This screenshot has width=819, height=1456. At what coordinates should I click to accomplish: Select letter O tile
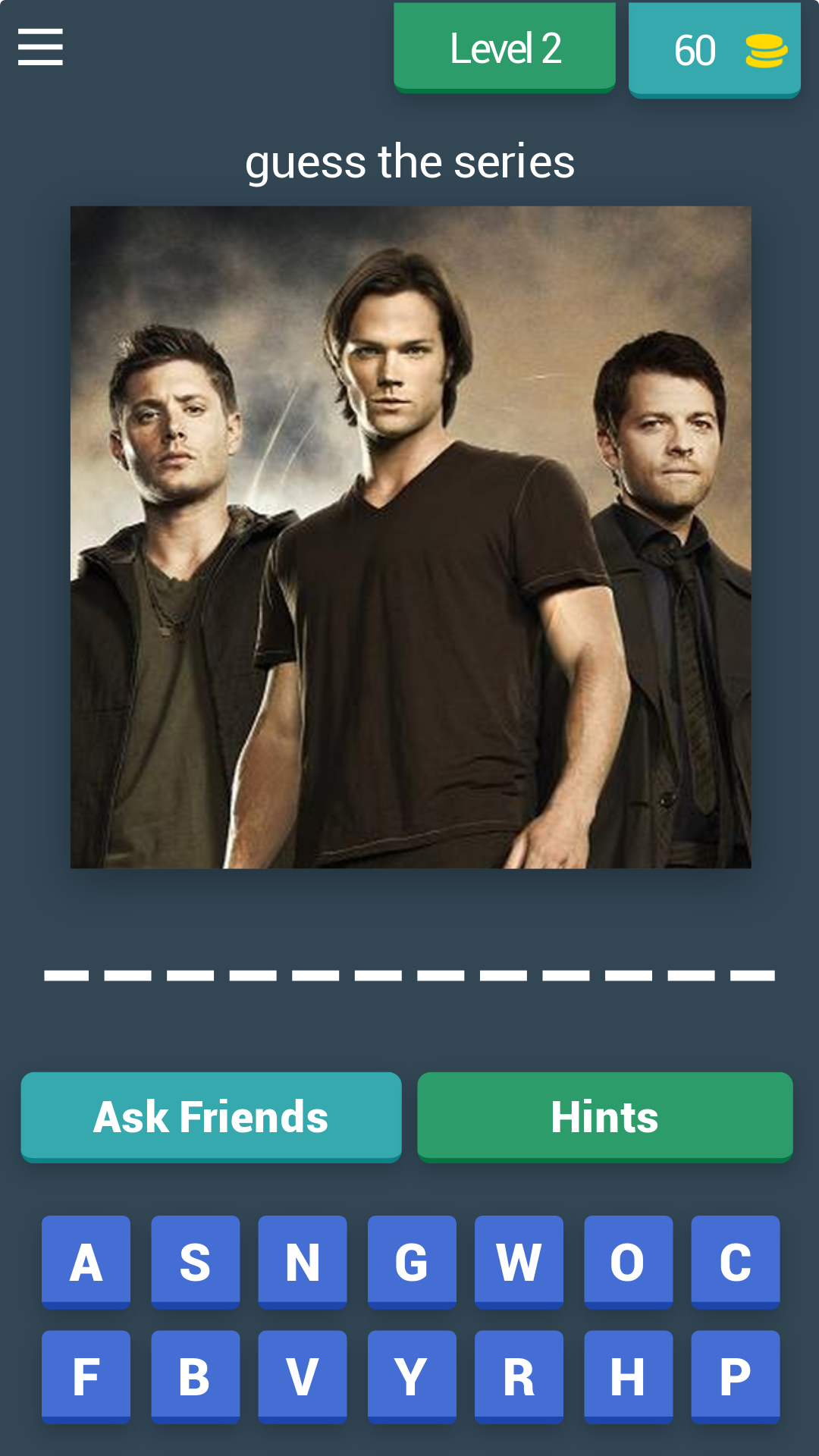[629, 1263]
